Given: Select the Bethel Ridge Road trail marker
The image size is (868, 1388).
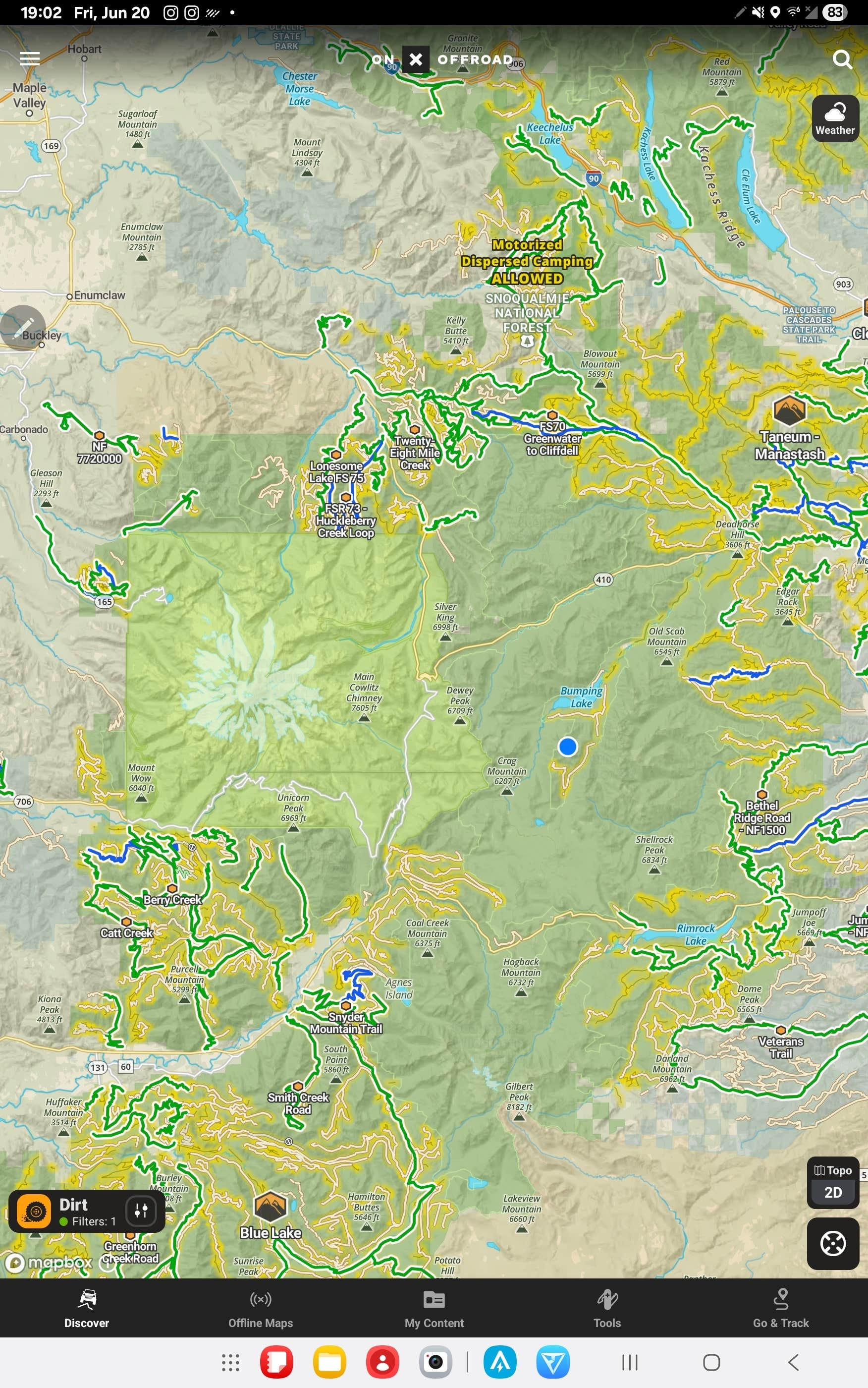Looking at the screenshot, I should click(x=762, y=795).
